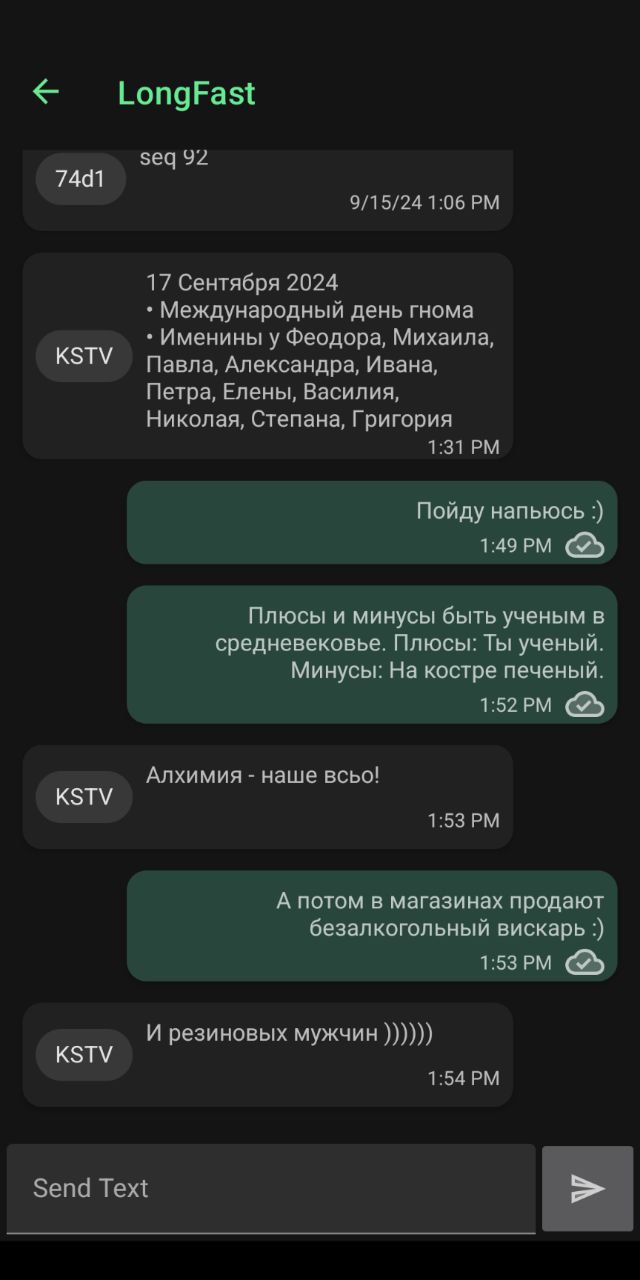Open the 74d1 sender chip
Screen dimensions: 640x1280
tap(80, 179)
